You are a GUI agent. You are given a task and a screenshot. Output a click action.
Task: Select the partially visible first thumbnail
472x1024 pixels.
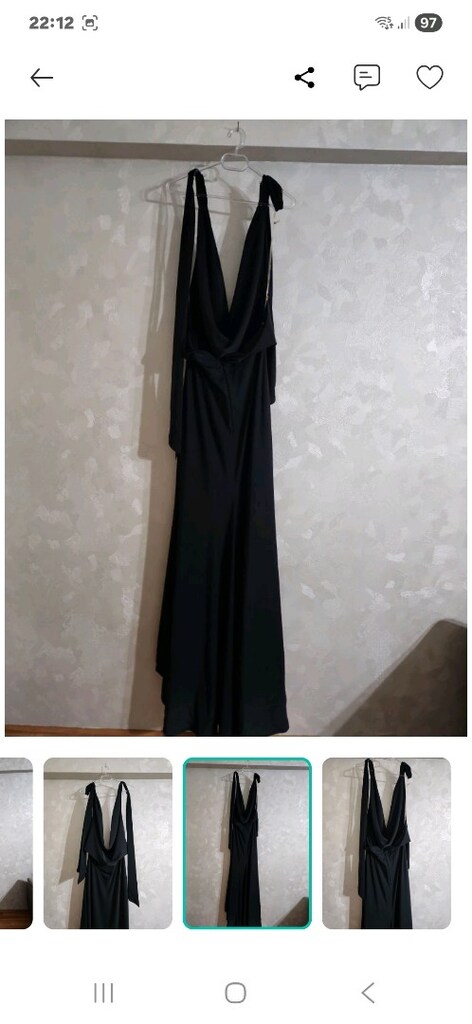[16, 843]
